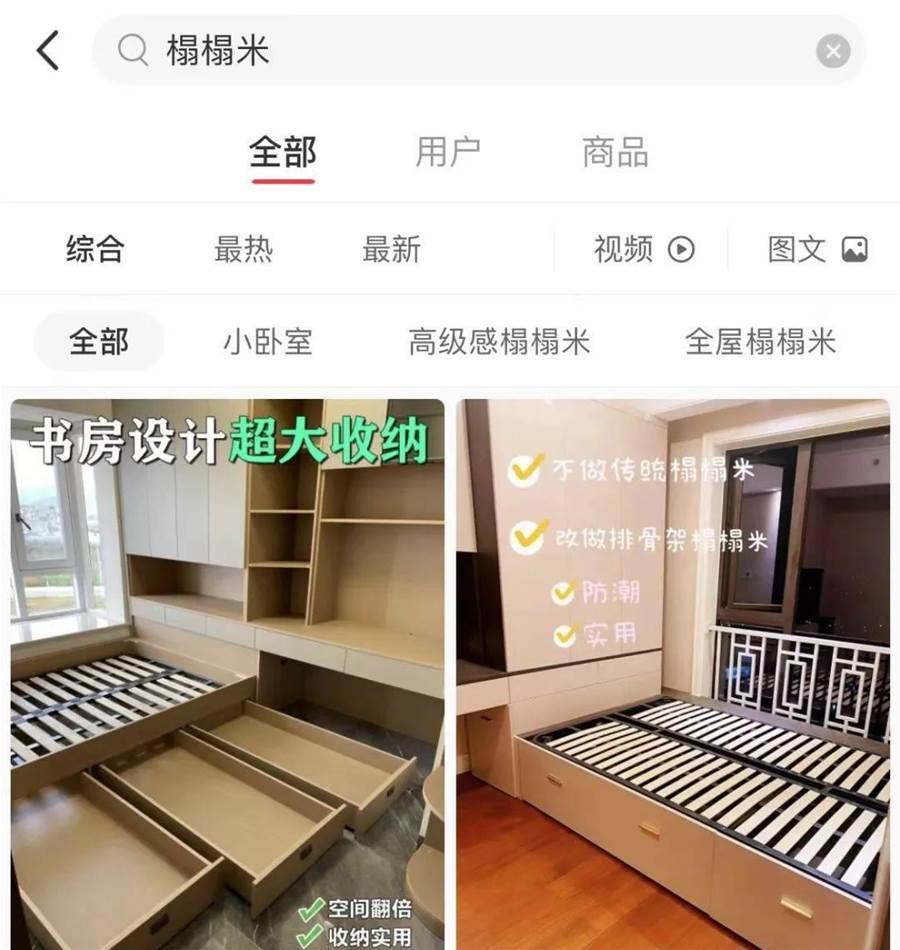The width and height of the screenshot is (900, 950).
Task: Clear the search text
Action: coord(832,50)
